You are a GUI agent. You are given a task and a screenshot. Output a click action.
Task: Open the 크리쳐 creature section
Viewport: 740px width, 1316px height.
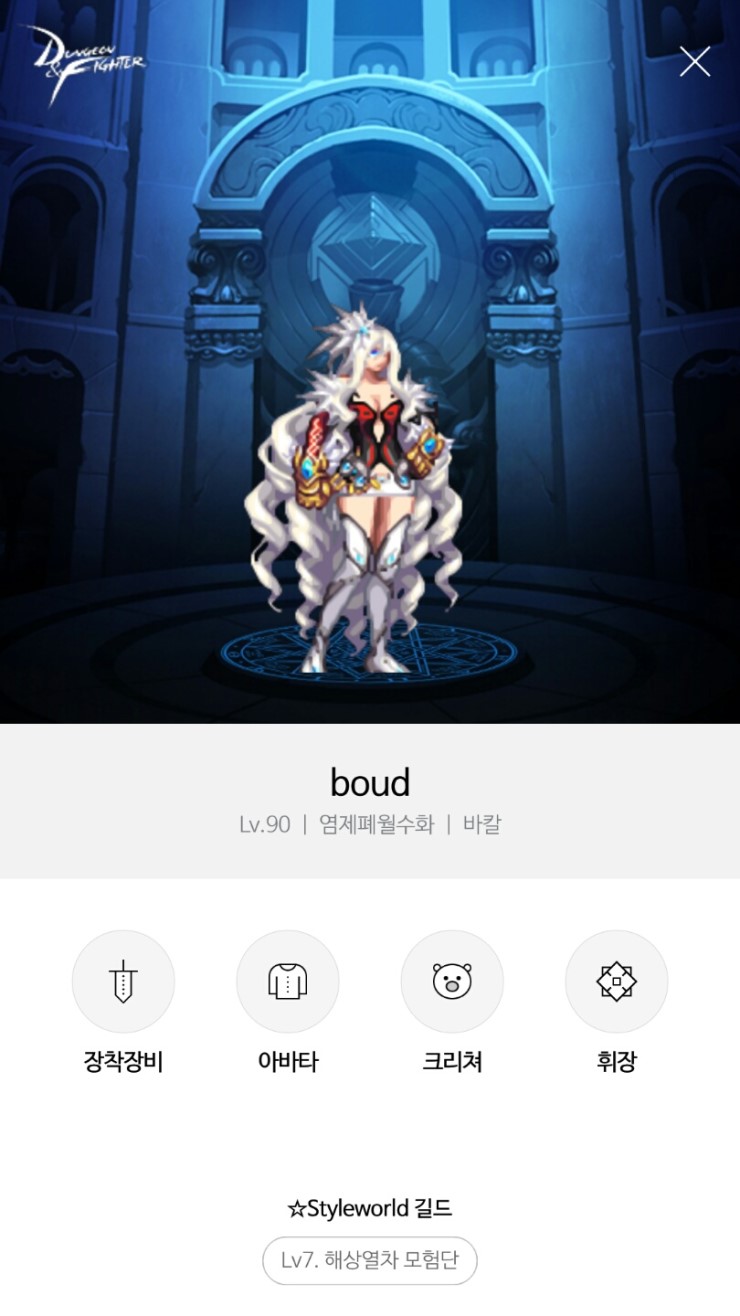click(x=452, y=982)
